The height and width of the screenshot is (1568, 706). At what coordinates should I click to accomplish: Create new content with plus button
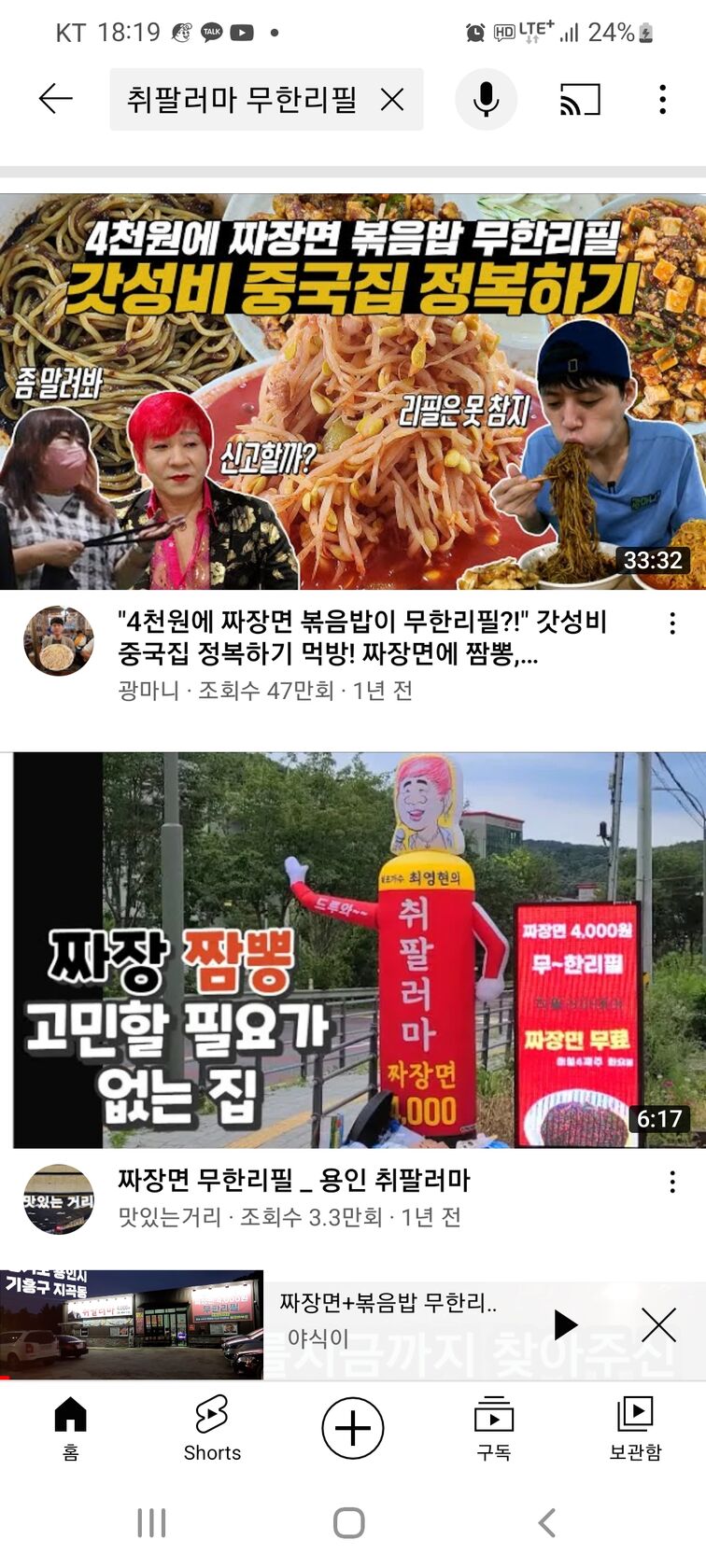[x=353, y=1428]
